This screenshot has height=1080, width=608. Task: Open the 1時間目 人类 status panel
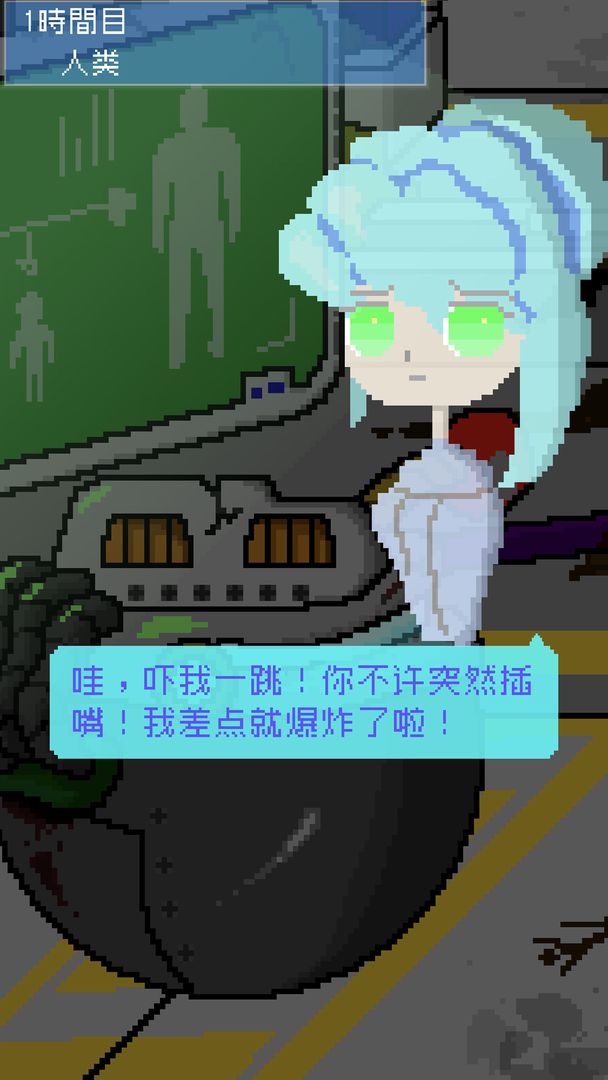click(214, 42)
